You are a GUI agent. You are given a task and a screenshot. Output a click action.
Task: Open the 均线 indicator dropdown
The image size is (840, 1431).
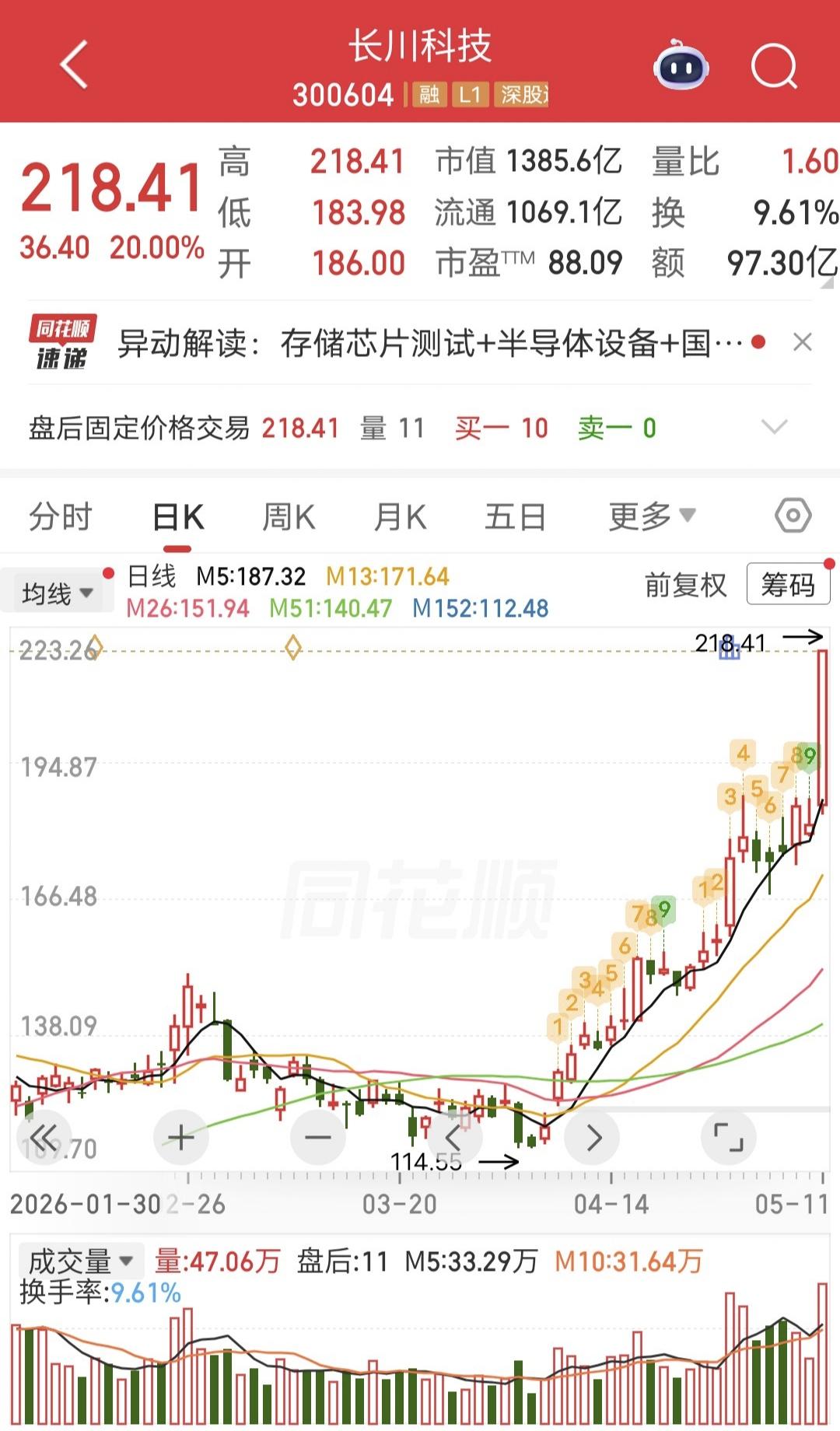pos(57,593)
